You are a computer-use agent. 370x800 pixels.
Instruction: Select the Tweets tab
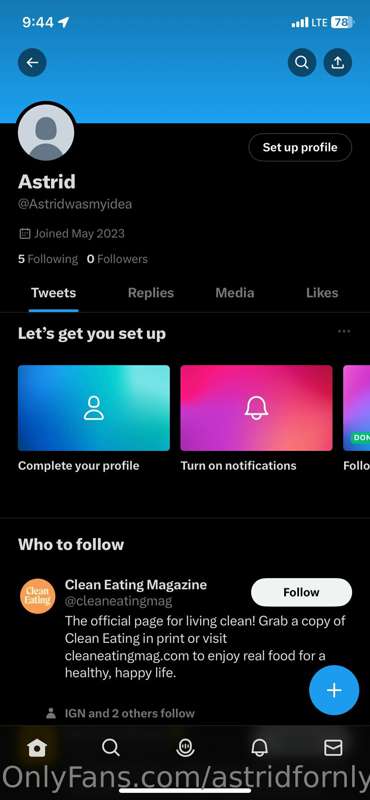coord(54,293)
